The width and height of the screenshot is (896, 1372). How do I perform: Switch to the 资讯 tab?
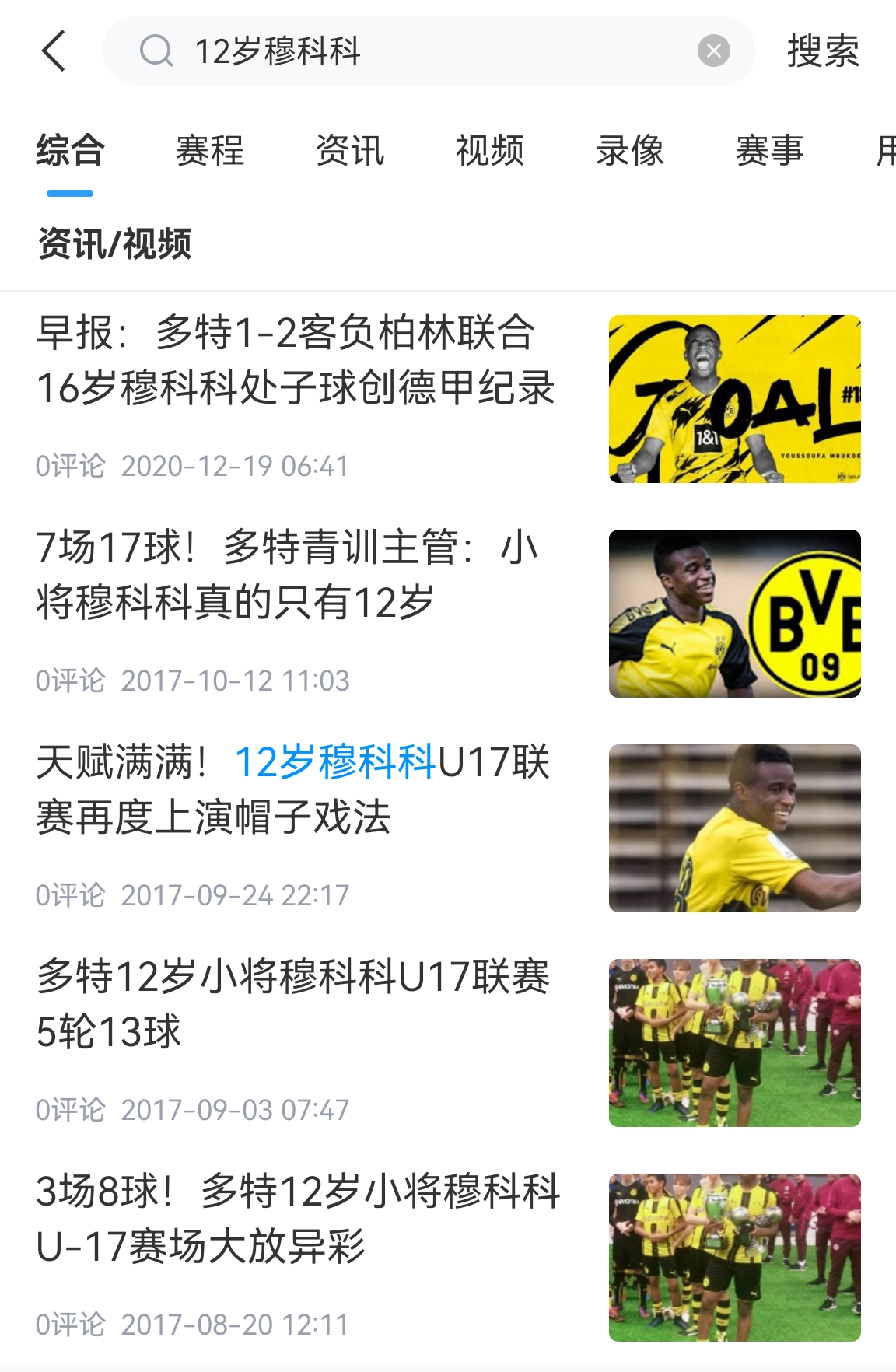coord(350,150)
